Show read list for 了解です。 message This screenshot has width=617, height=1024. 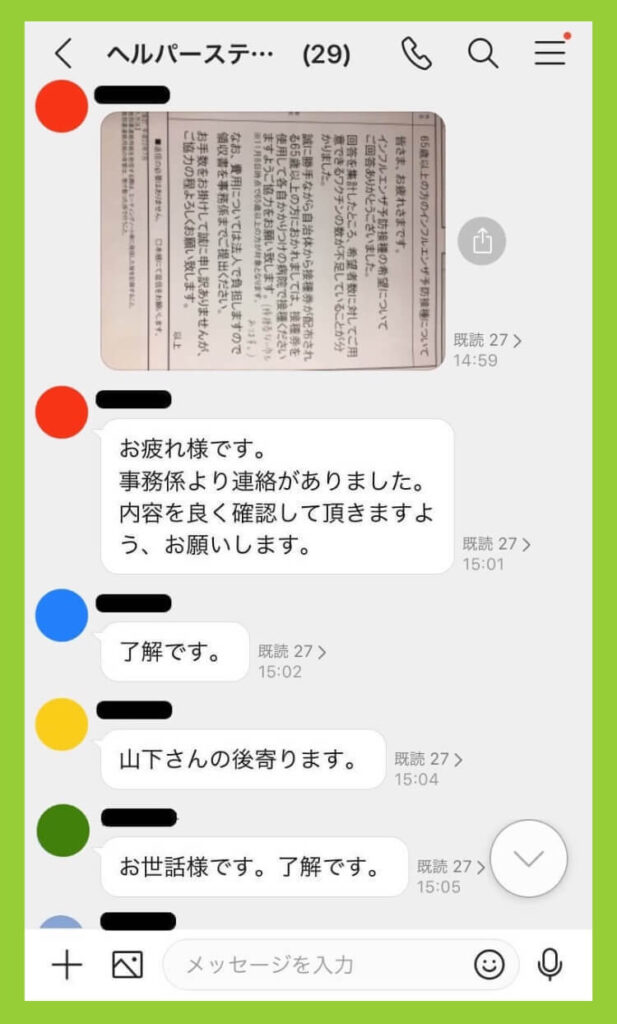pyautogui.click(x=293, y=652)
